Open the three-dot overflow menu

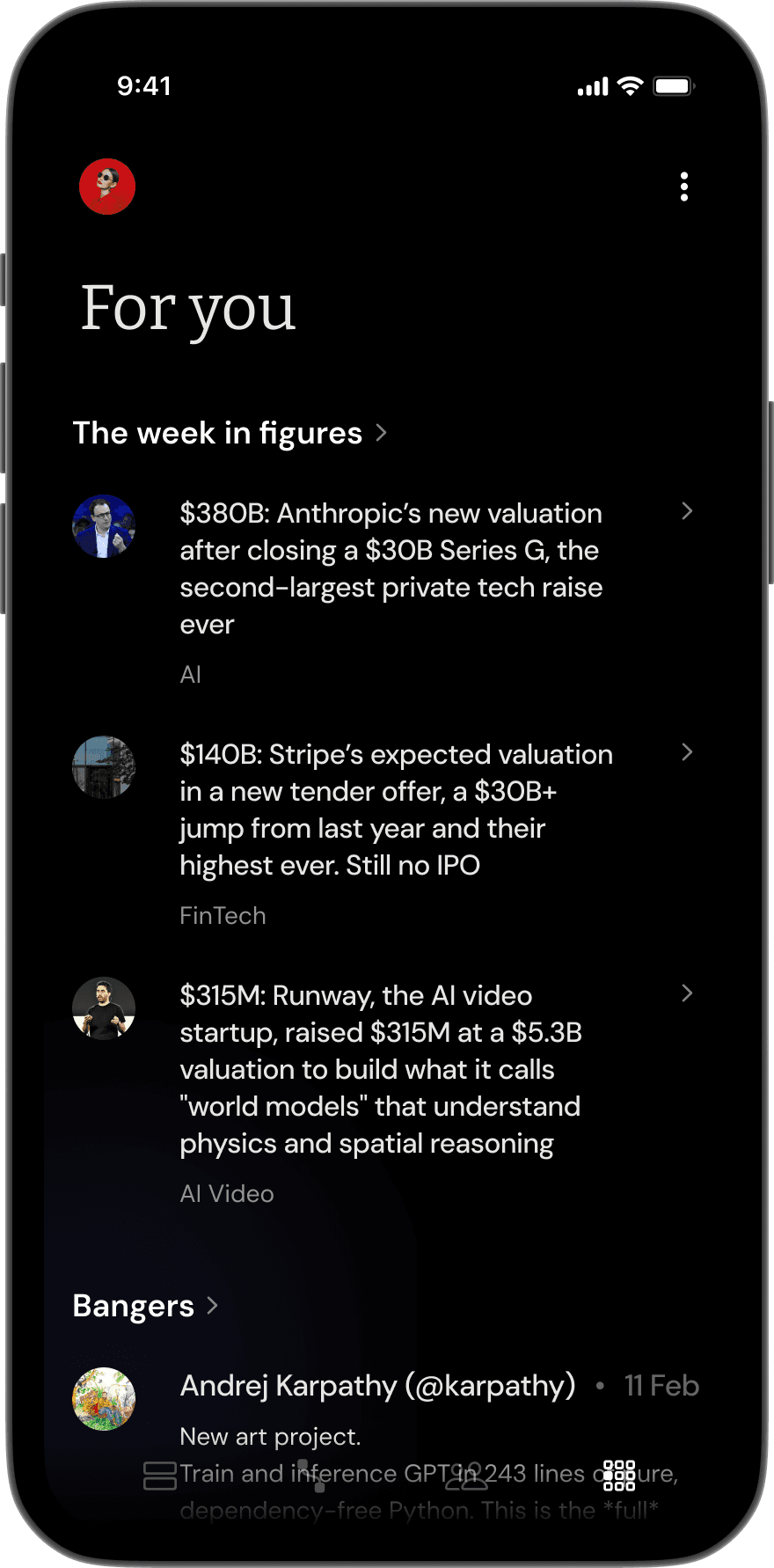tap(683, 187)
